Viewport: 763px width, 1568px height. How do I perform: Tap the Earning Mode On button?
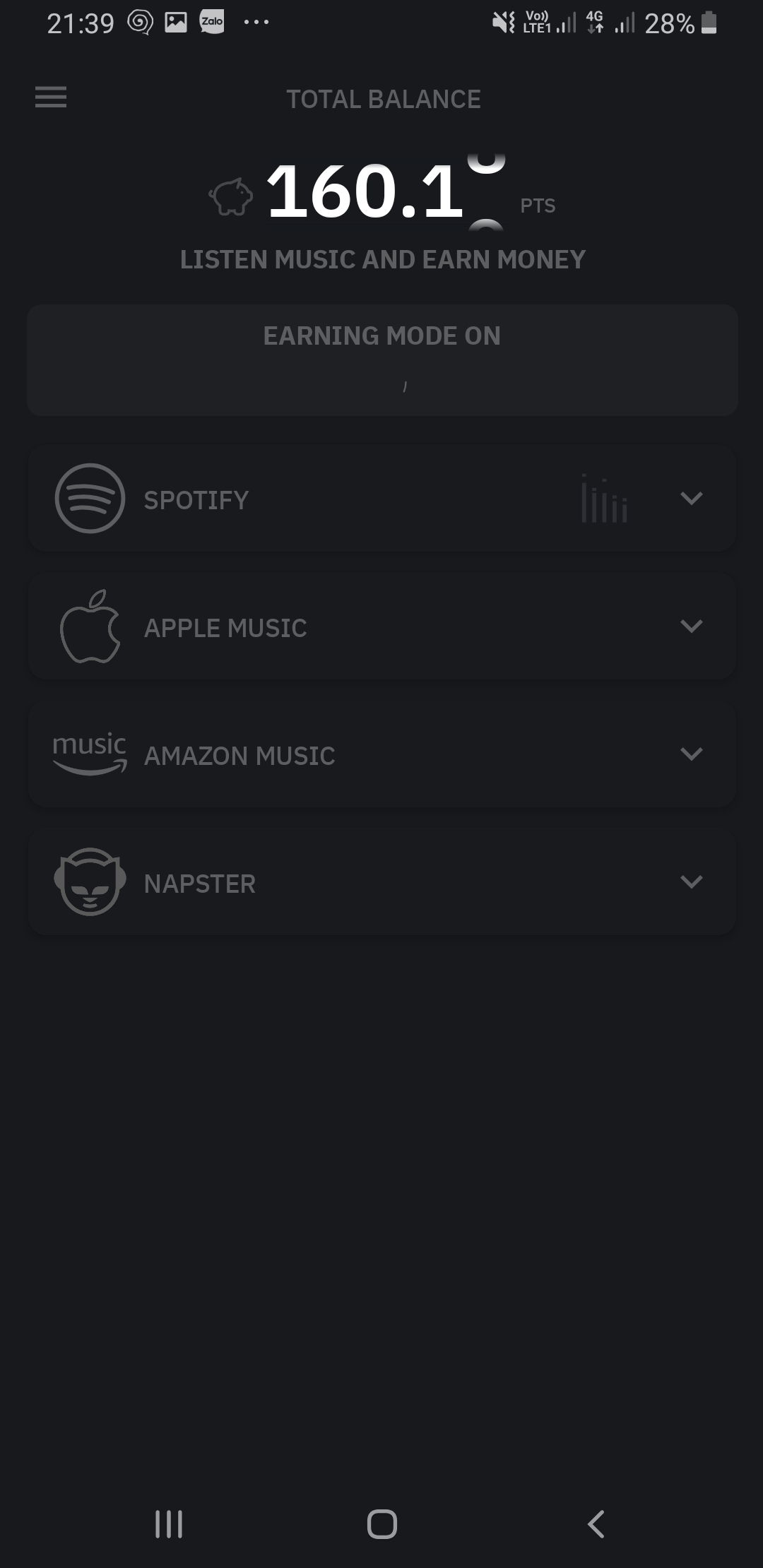pyautogui.click(x=382, y=360)
